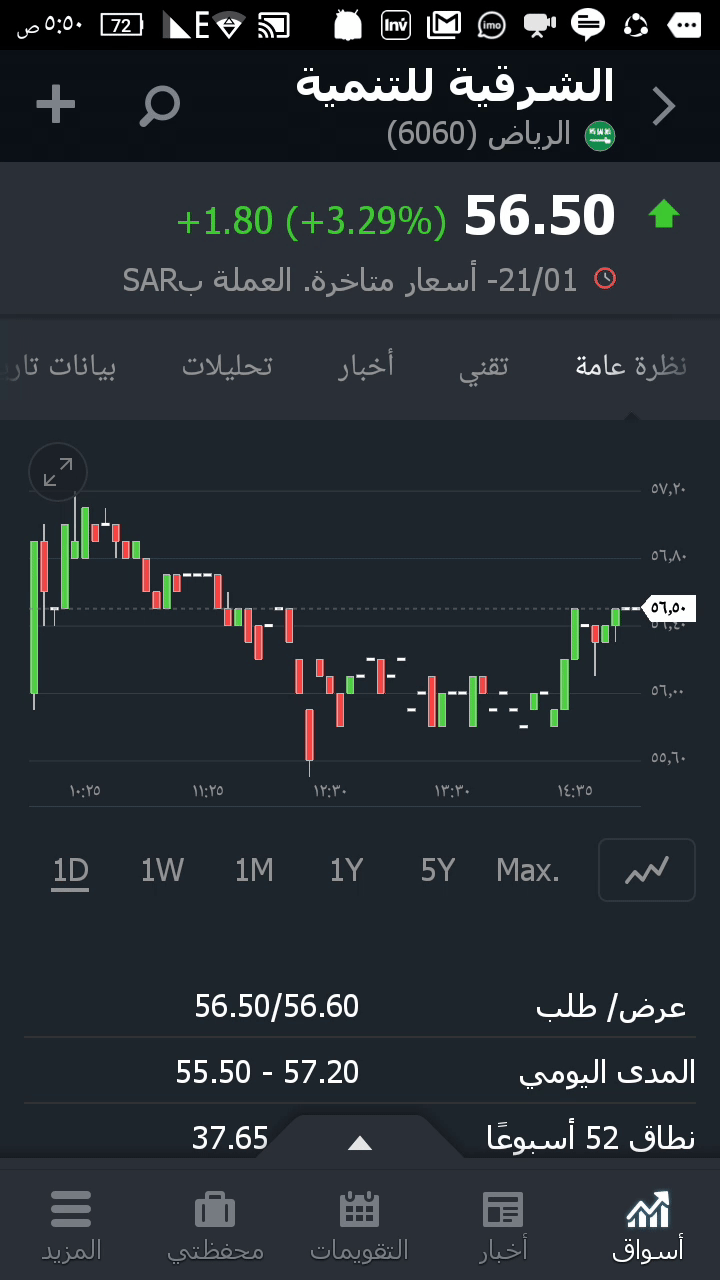Image resolution: width=720 pixels, height=1280 pixels.
Task: Change the chart type to line
Action: pos(646,871)
